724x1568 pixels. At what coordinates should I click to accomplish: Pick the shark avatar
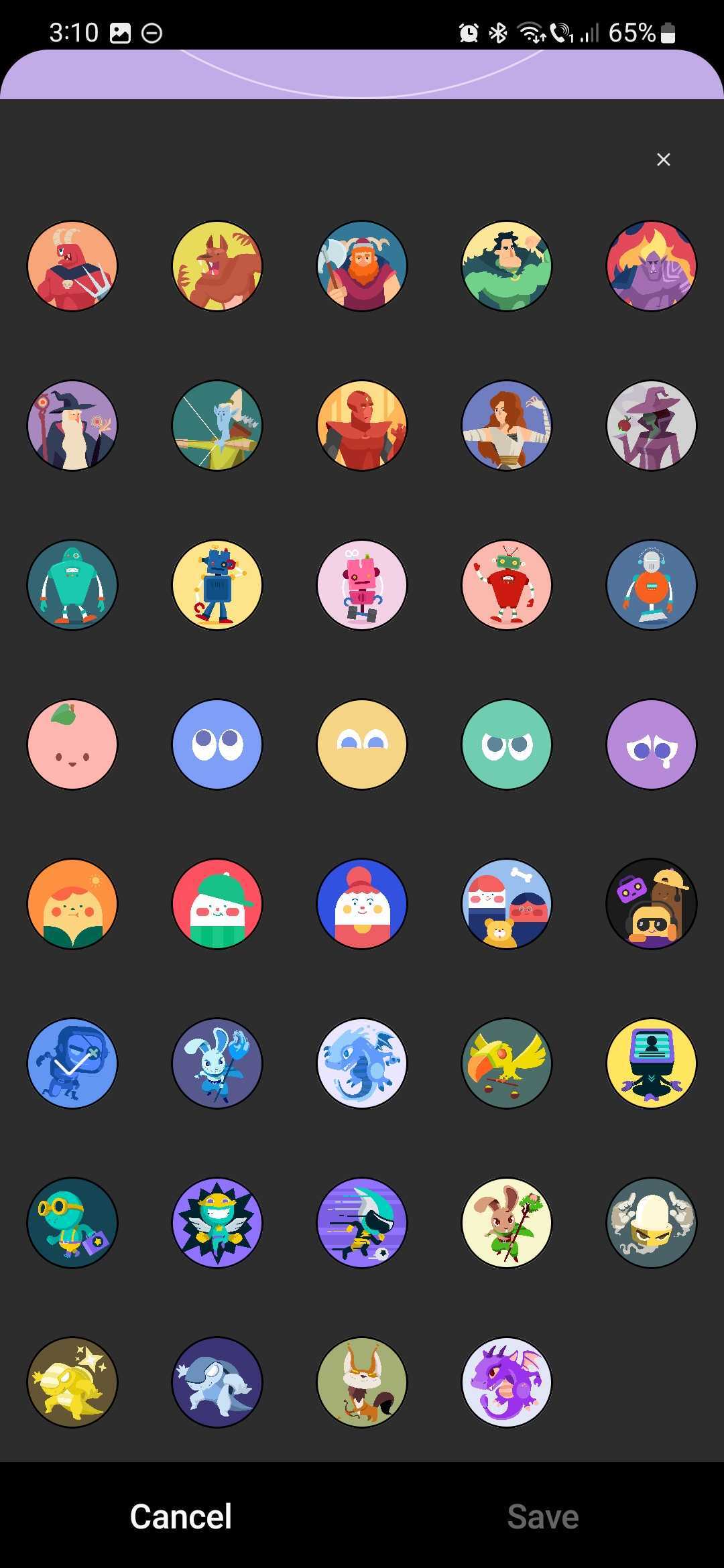(217, 1382)
